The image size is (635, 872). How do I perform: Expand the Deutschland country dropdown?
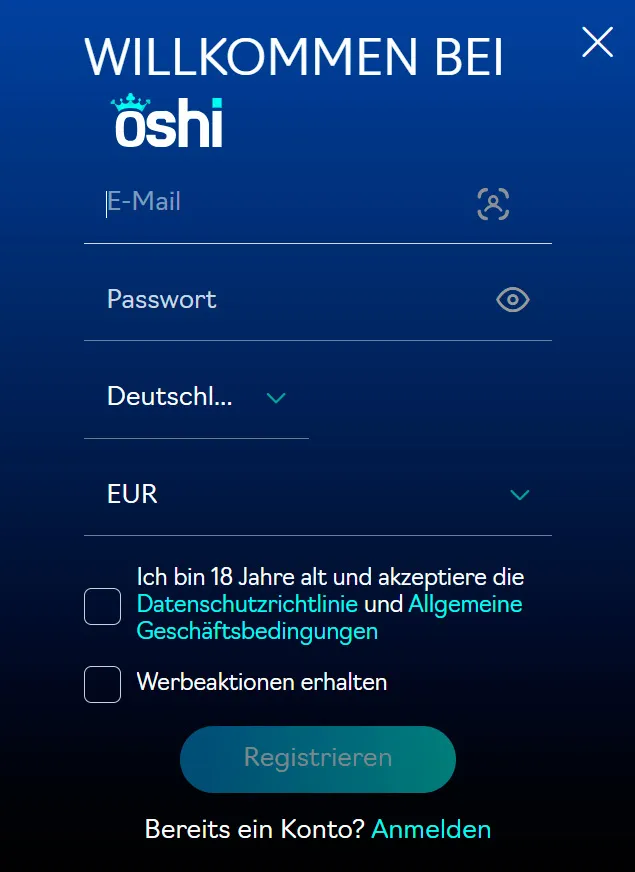click(196, 398)
